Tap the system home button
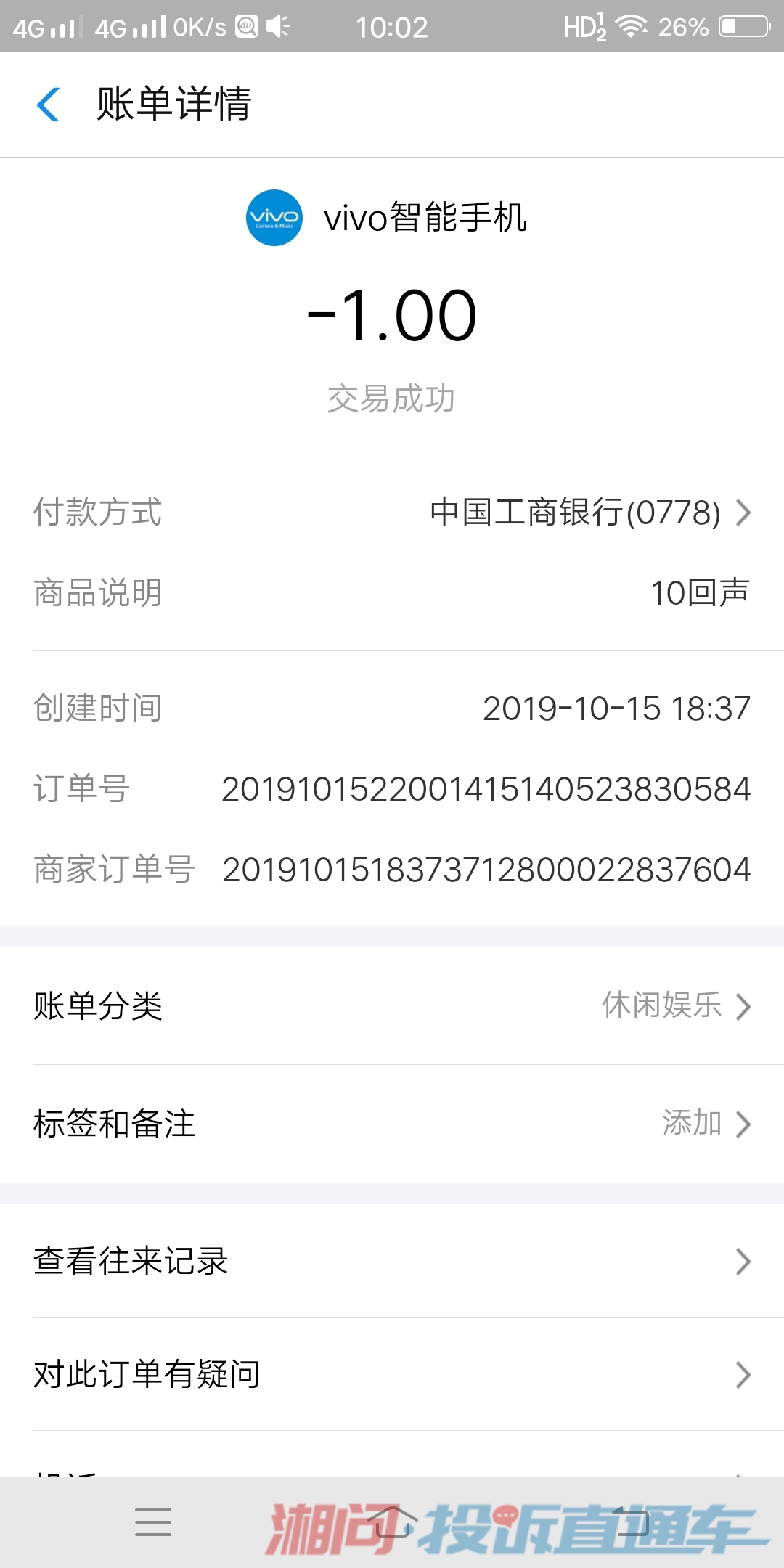 (x=392, y=1522)
